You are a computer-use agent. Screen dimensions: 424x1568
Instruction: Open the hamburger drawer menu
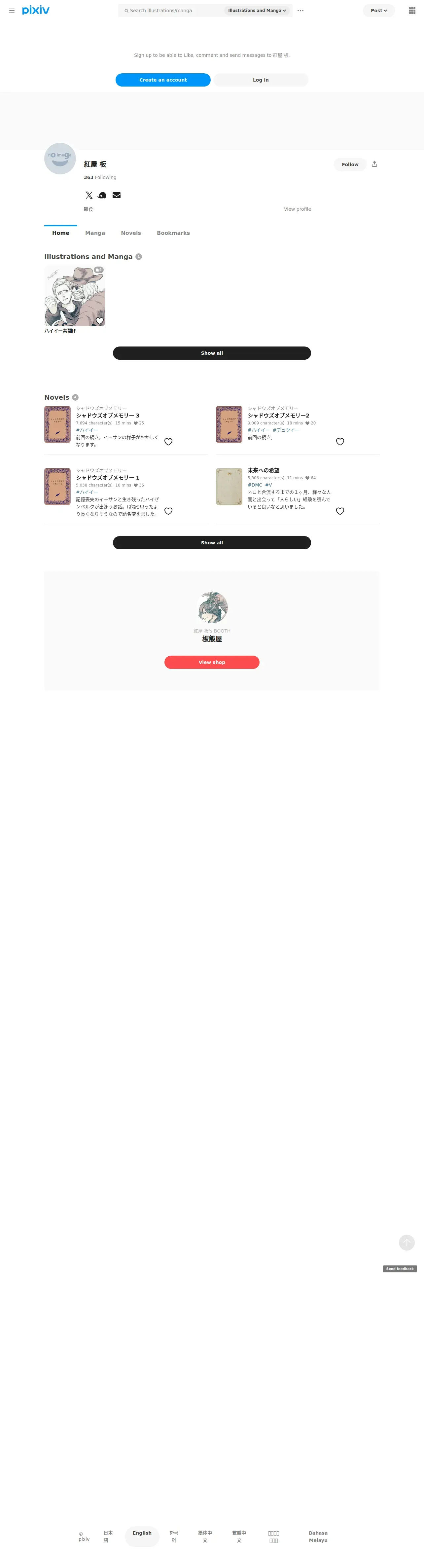pos(12,10)
